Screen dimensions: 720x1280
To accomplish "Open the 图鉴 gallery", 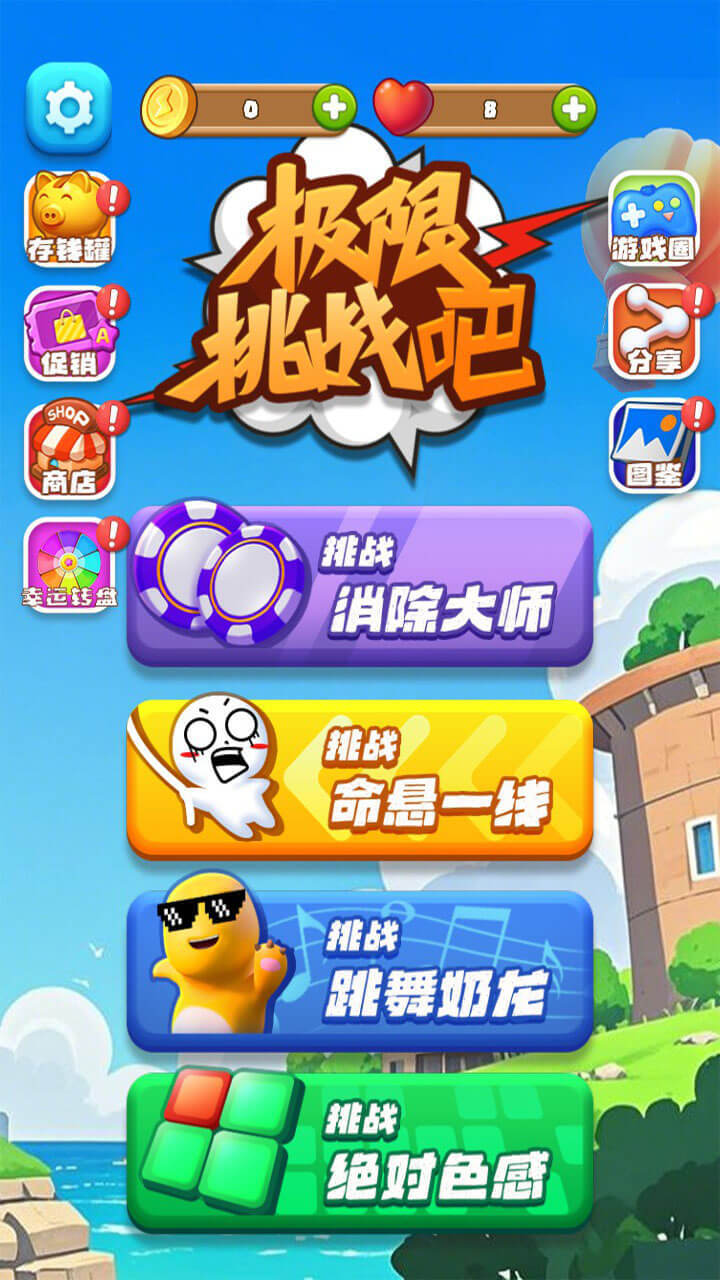I will click(653, 445).
